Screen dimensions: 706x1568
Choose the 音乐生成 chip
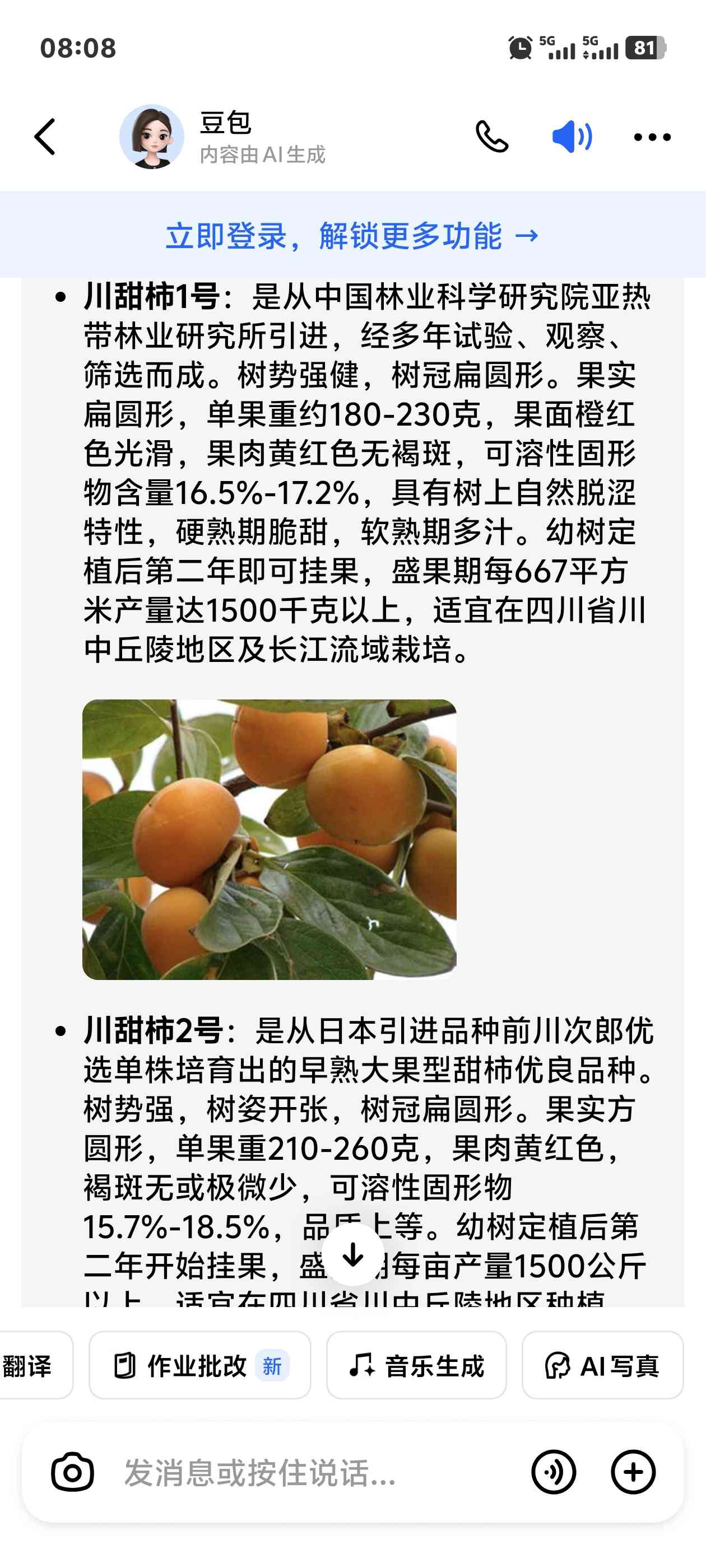[x=416, y=1365]
